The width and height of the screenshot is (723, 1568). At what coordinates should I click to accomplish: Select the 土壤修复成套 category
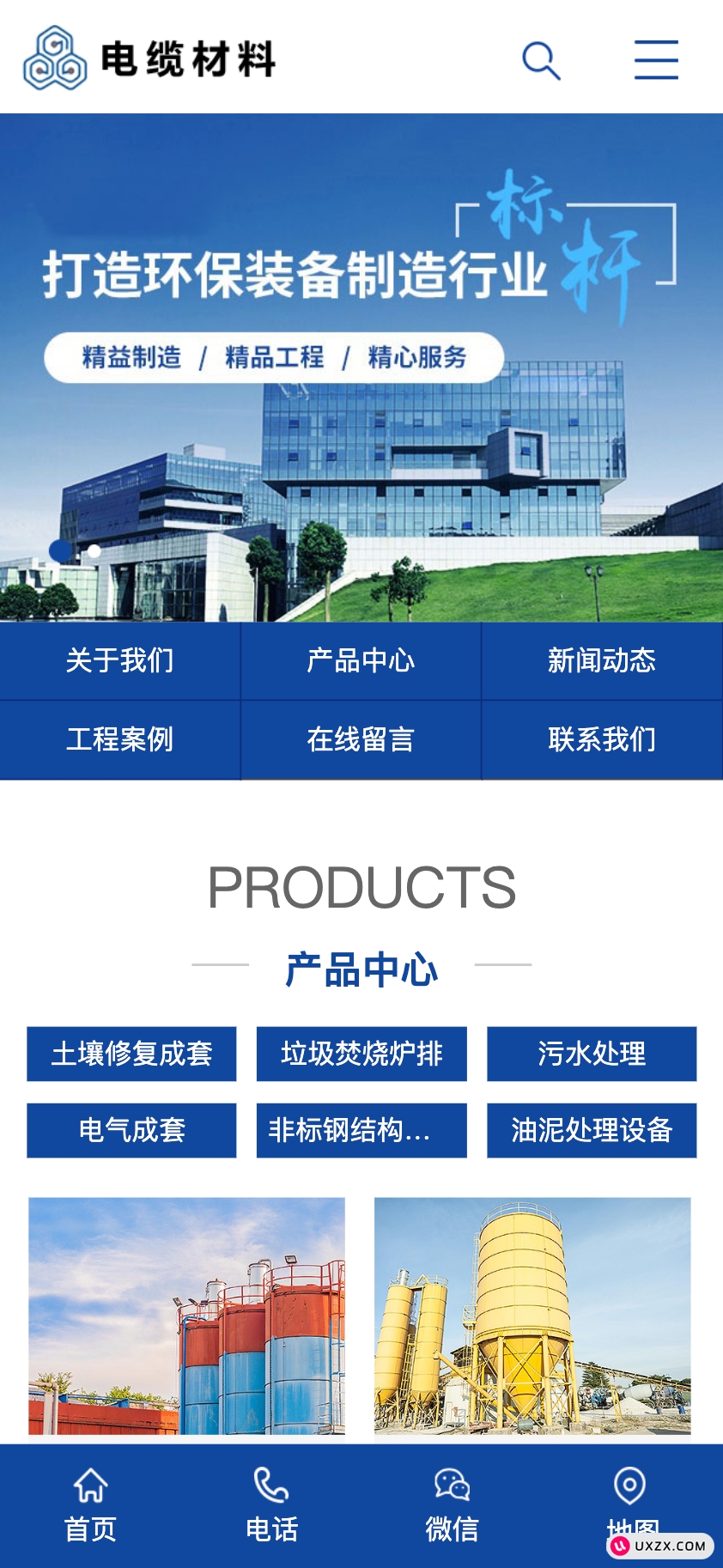[131, 1054]
